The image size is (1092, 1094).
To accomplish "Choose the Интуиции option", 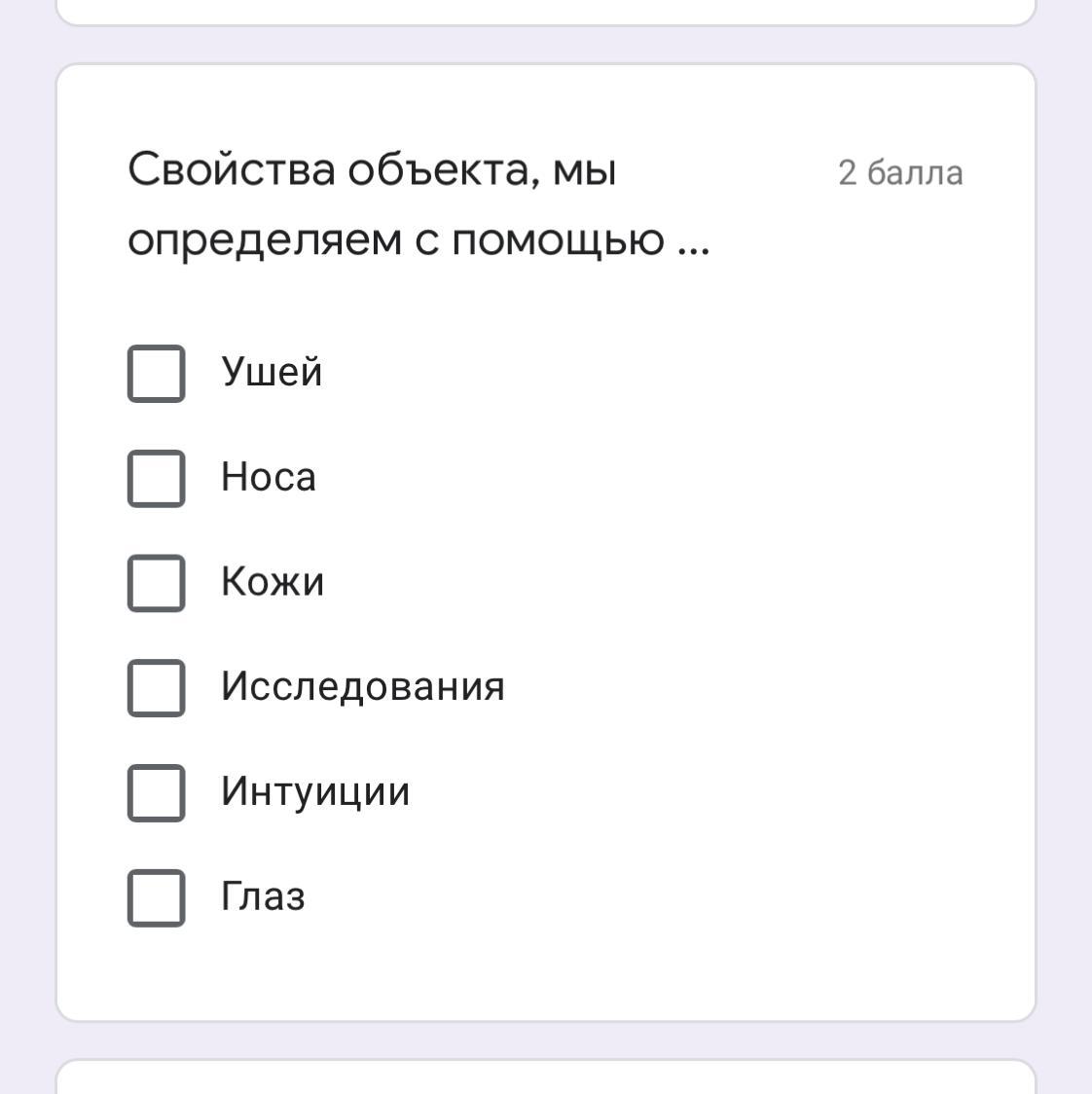I will pyautogui.click(x=156, y=792).
